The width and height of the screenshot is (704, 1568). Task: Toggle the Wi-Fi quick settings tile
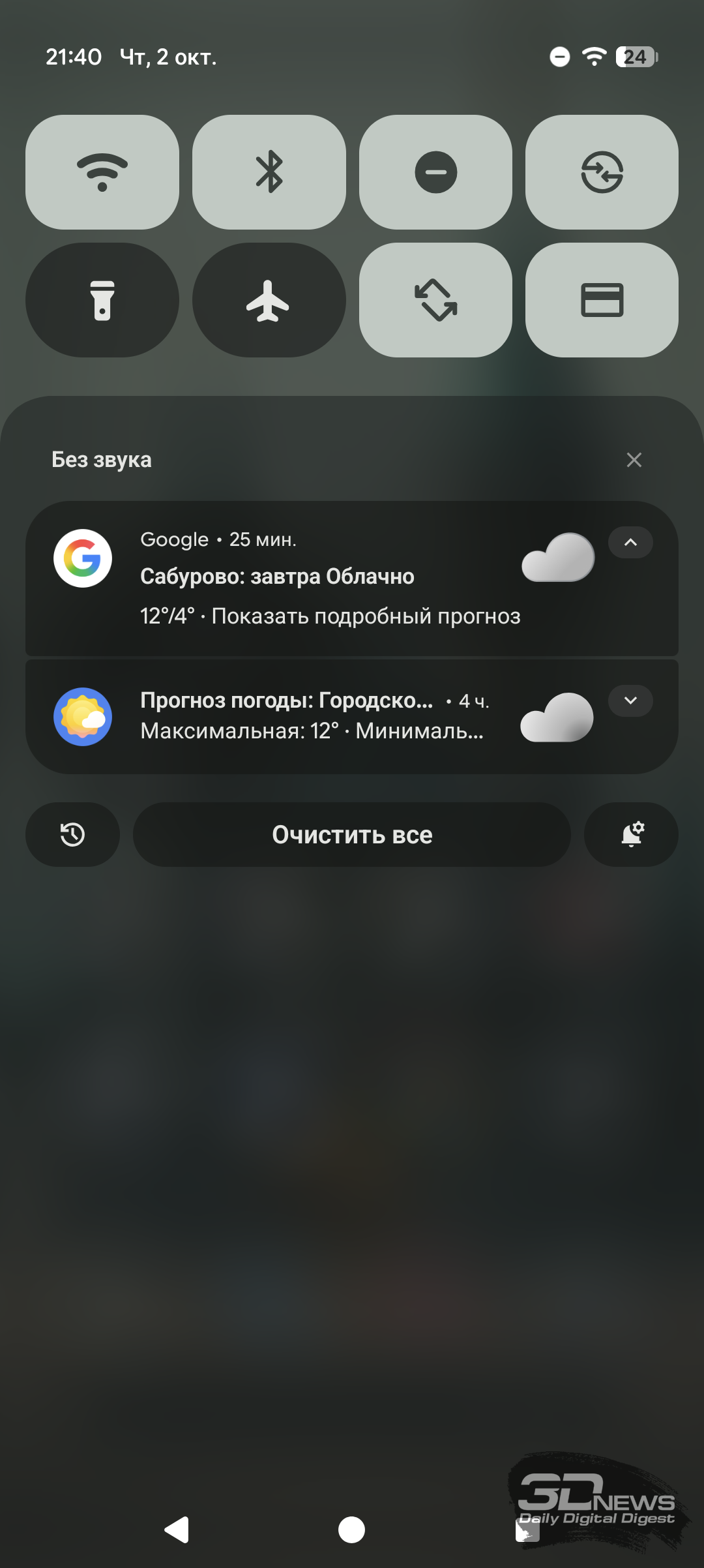(102, 172)
